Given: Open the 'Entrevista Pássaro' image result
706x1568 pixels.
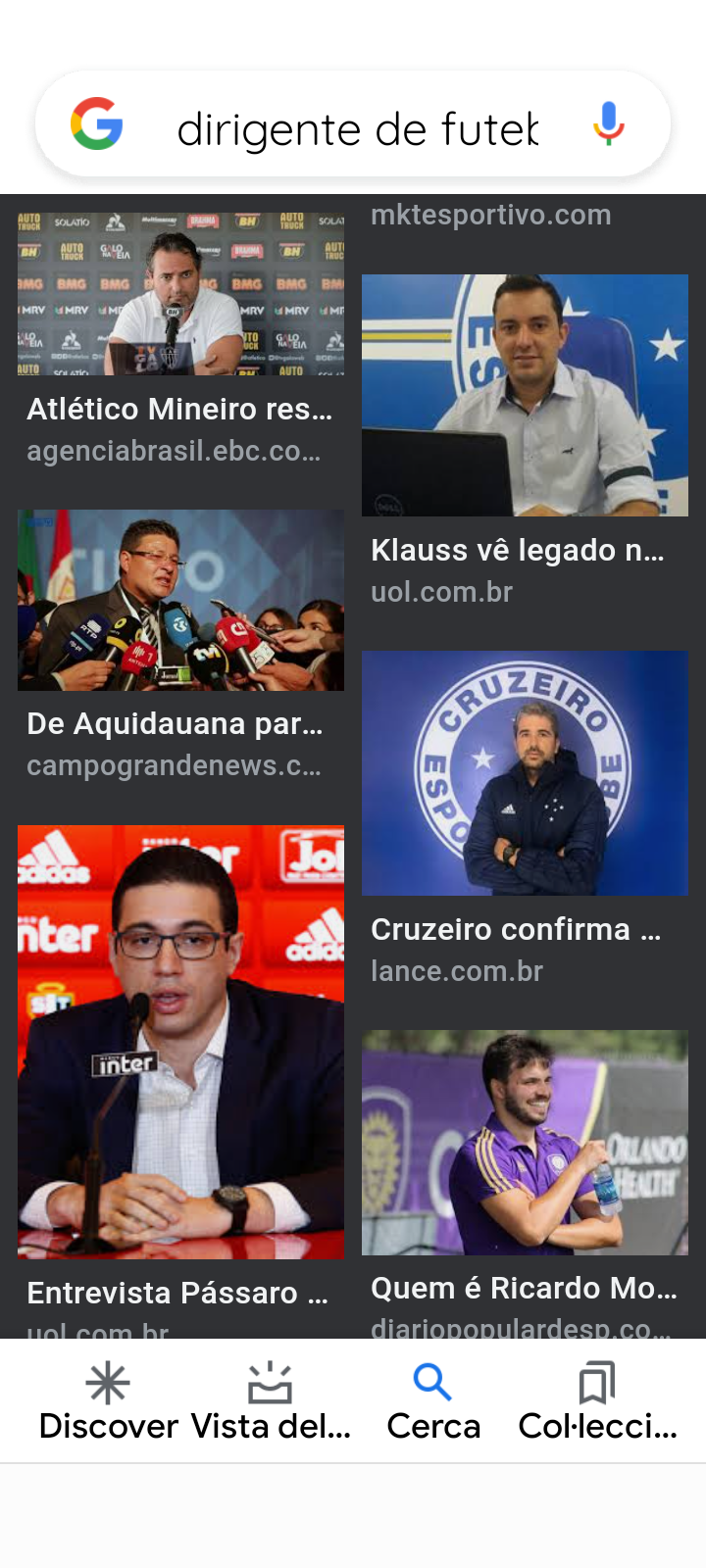Looking at the screenshot, I should [180, 1041].
